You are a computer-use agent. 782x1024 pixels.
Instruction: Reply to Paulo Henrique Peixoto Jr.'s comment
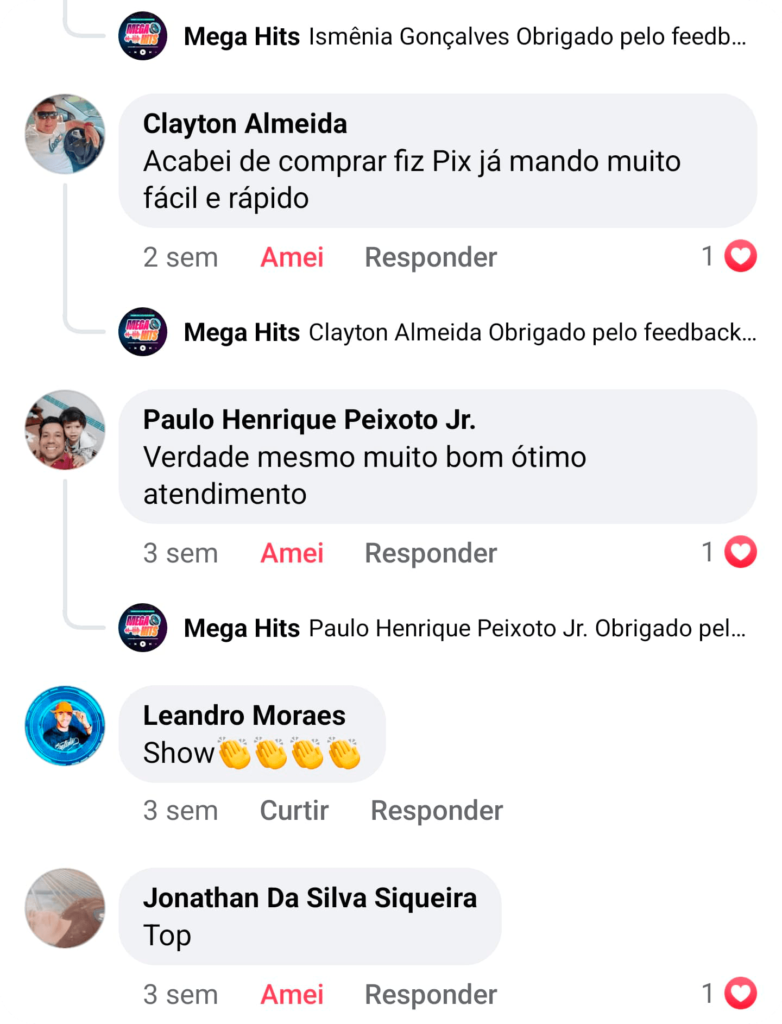click(x=430, y=553)
